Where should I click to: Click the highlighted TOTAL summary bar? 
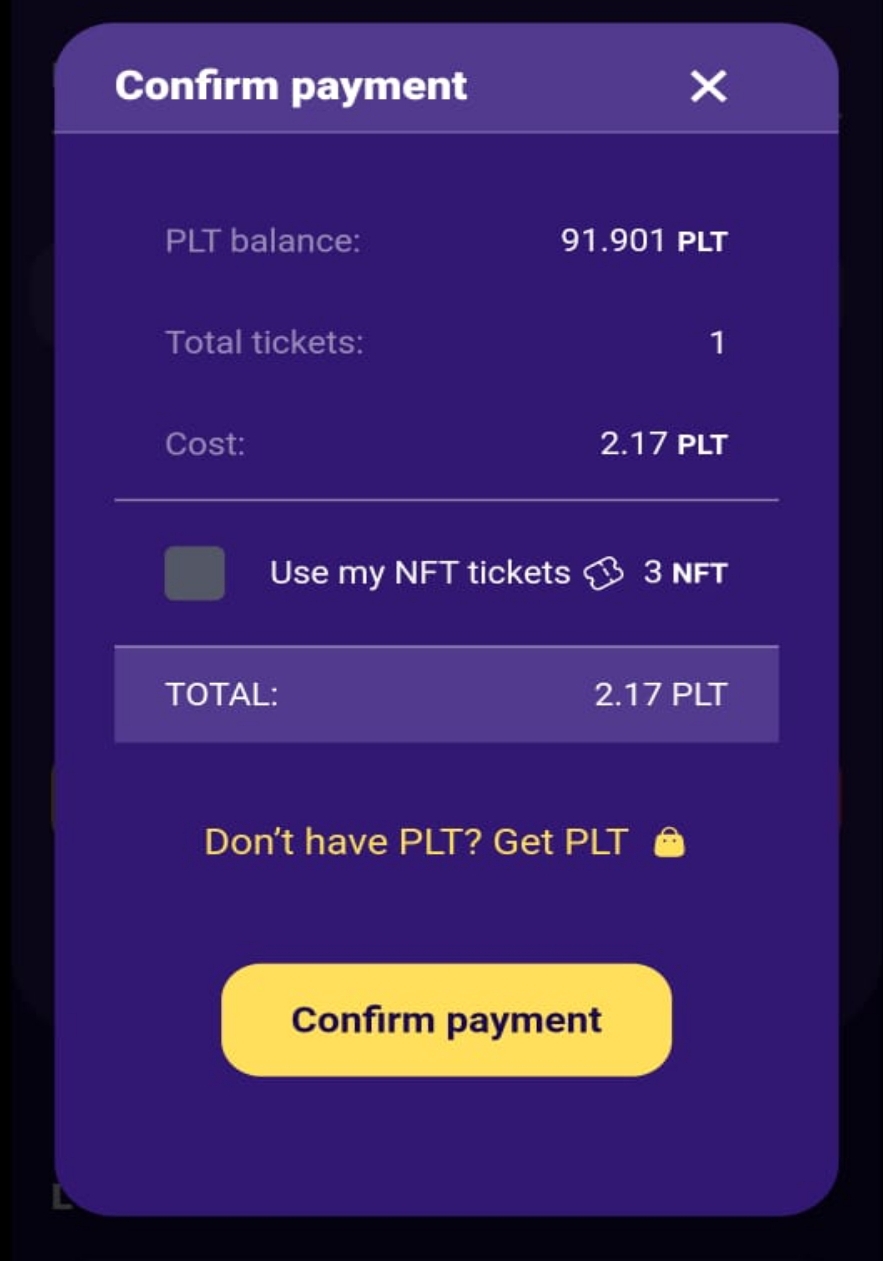[447, 694]
